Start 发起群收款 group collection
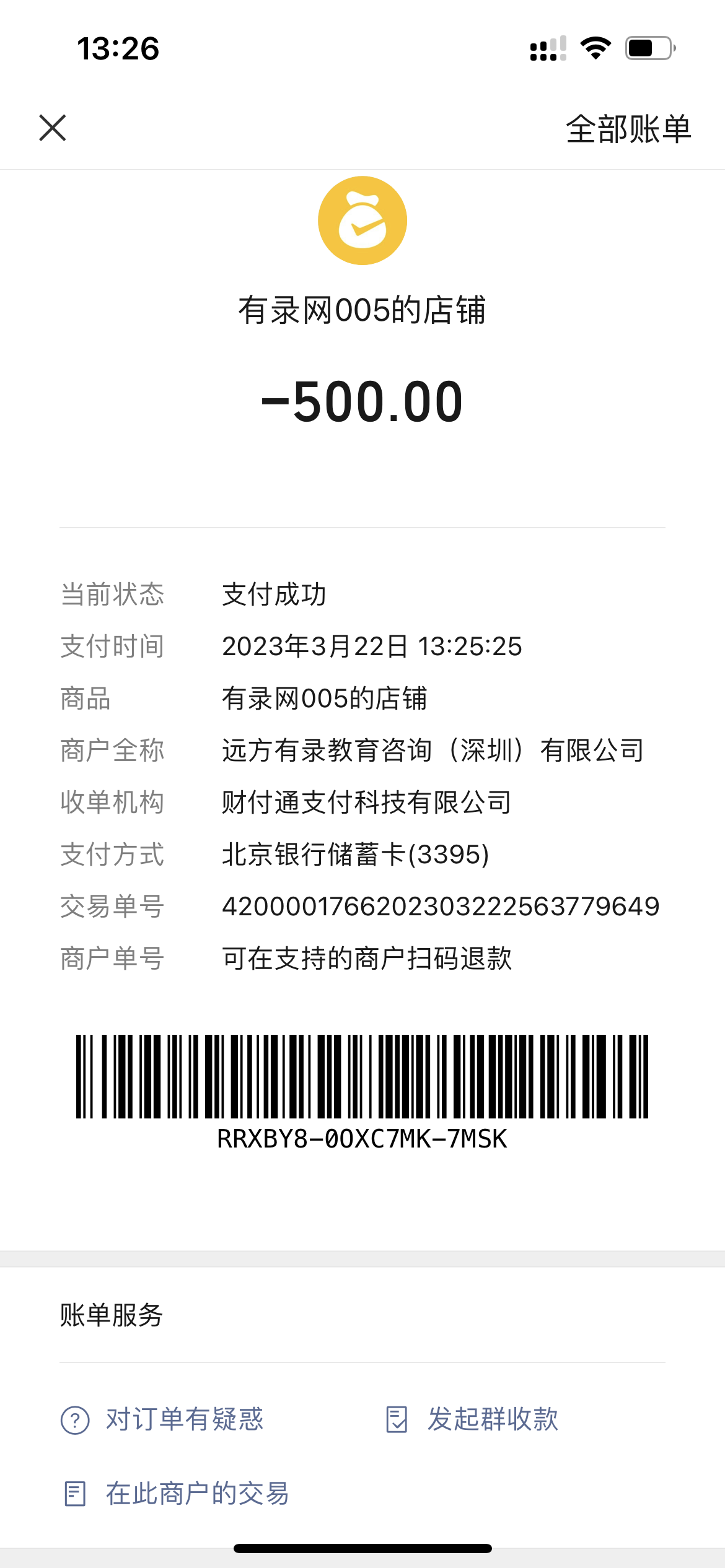This screenshot has height=1568, width=725. click(x=473, y=1419)
